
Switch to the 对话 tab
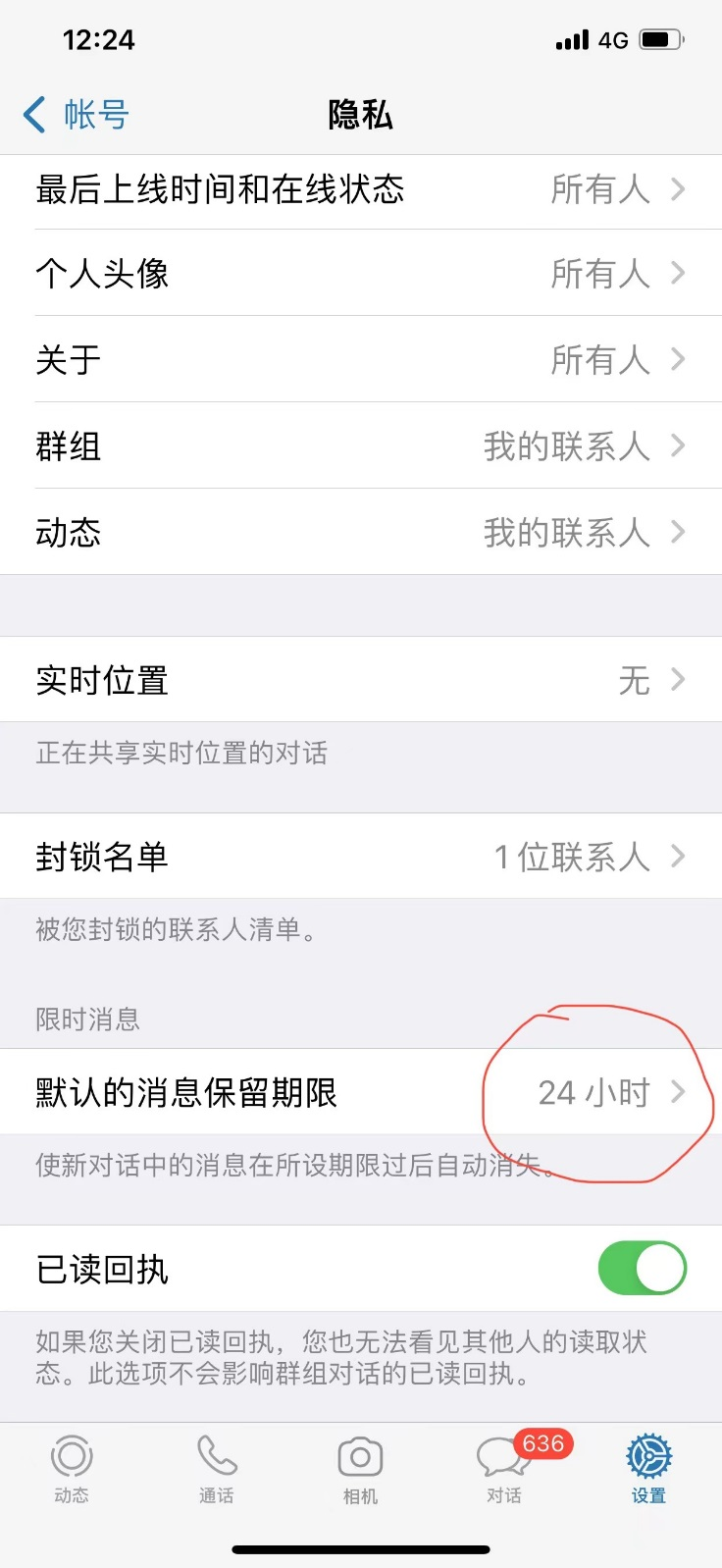click(x=504, y=1469)
